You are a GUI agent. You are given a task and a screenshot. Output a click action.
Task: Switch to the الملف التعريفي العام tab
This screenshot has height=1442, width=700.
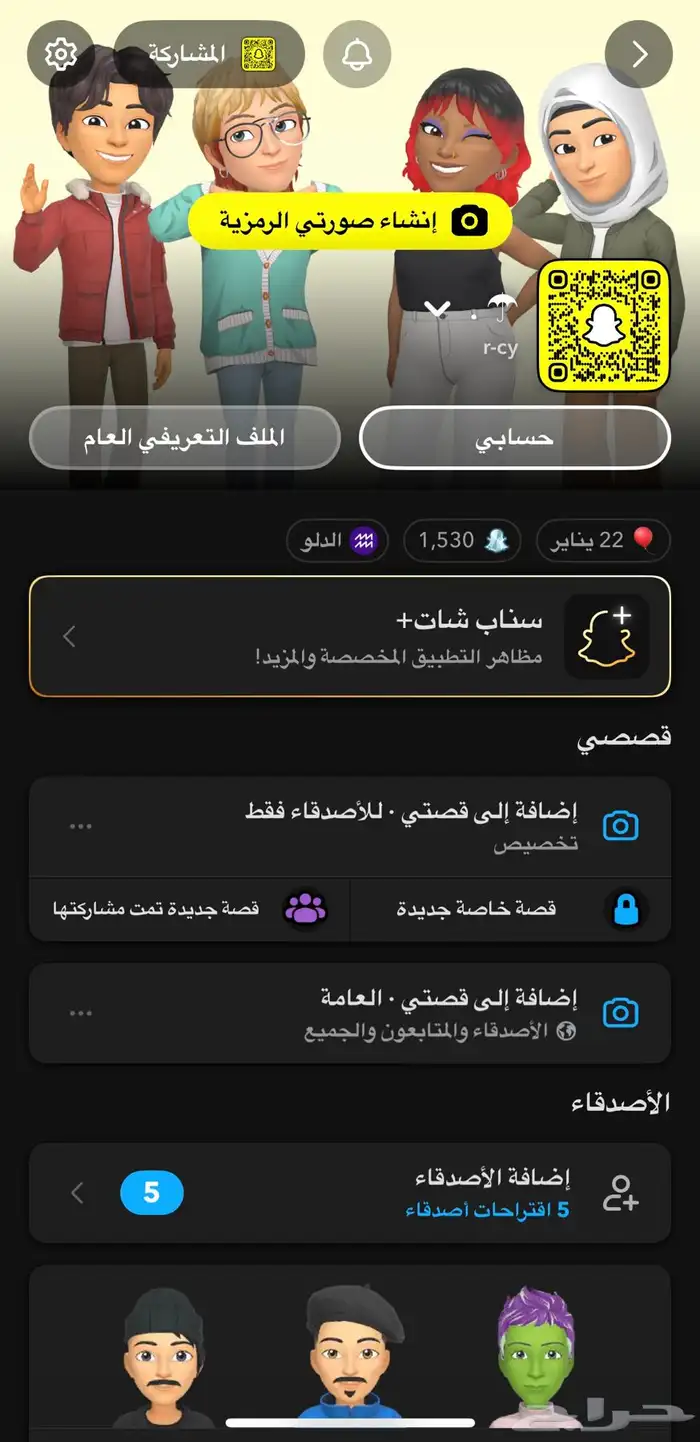tap(185, 438)
